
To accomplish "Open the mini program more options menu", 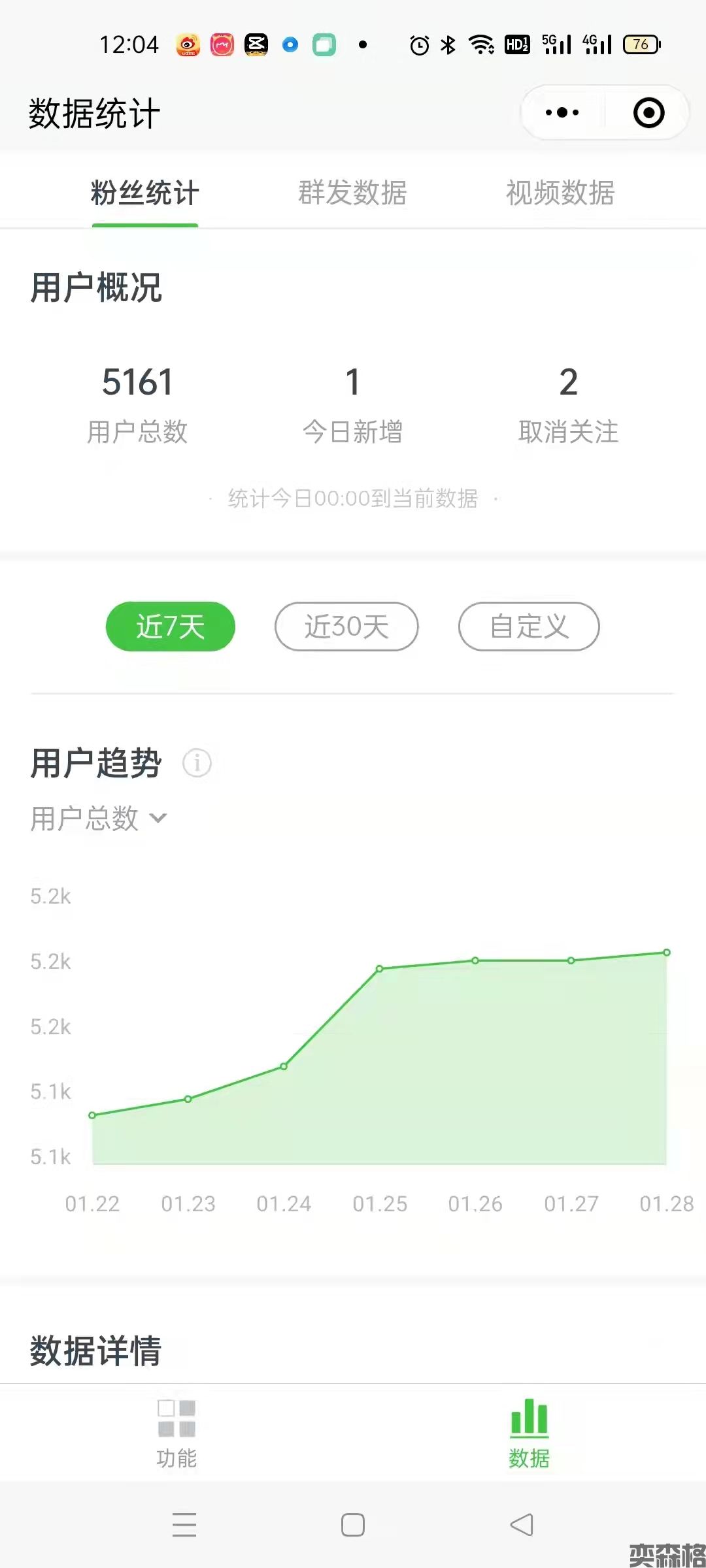I will pos(562,113).
